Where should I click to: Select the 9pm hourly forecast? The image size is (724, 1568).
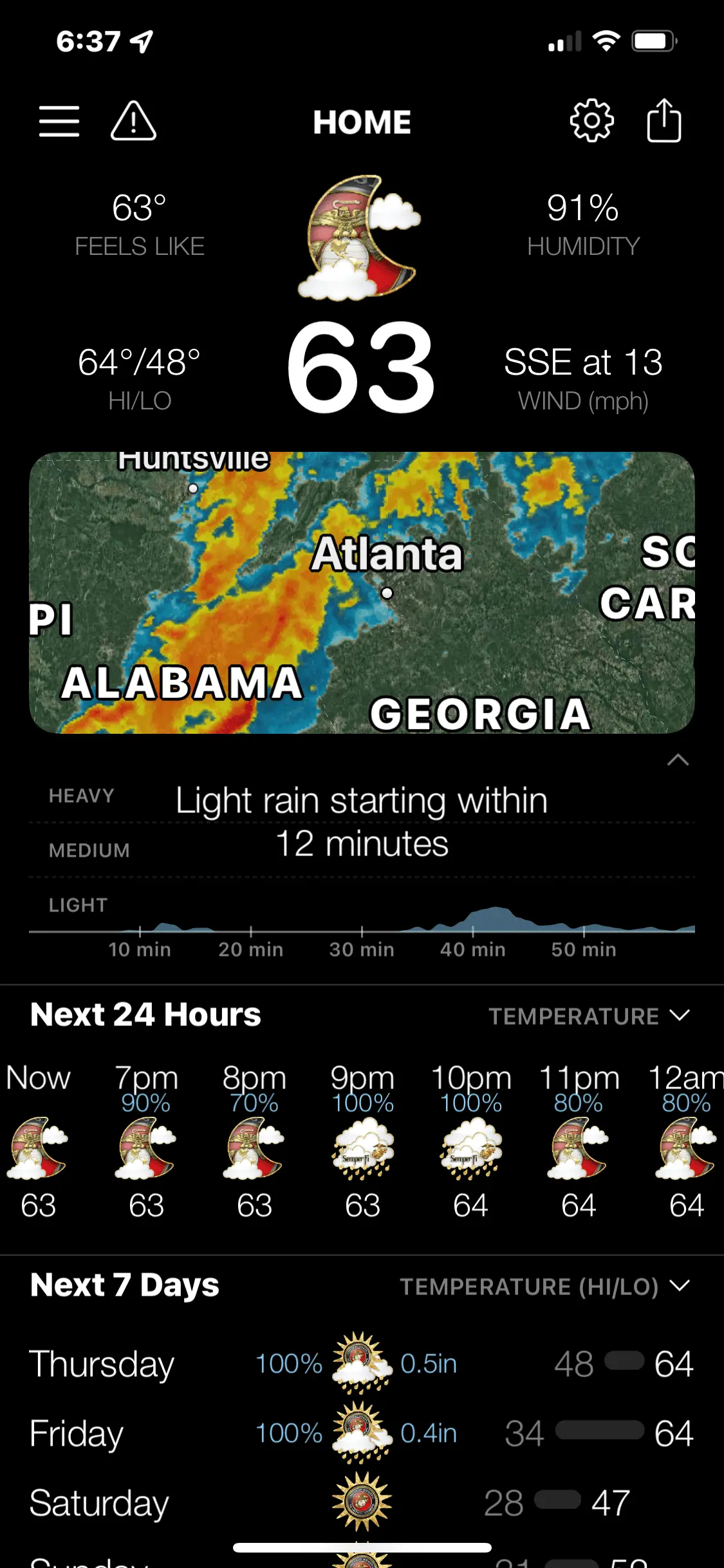tap(362, 1141)
